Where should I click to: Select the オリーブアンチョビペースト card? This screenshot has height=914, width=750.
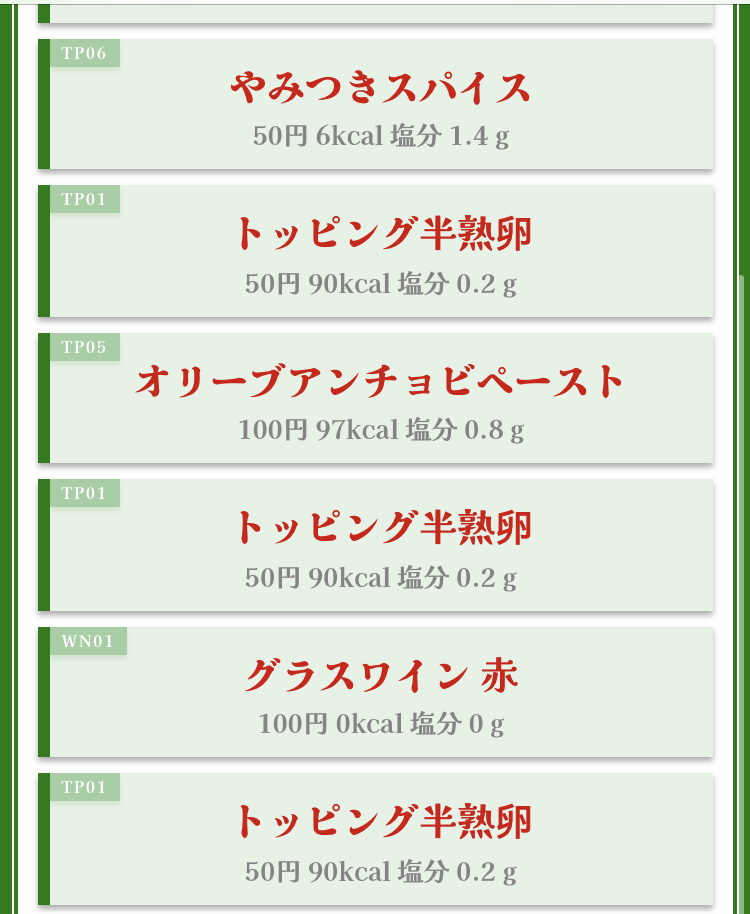click(380, 398)
